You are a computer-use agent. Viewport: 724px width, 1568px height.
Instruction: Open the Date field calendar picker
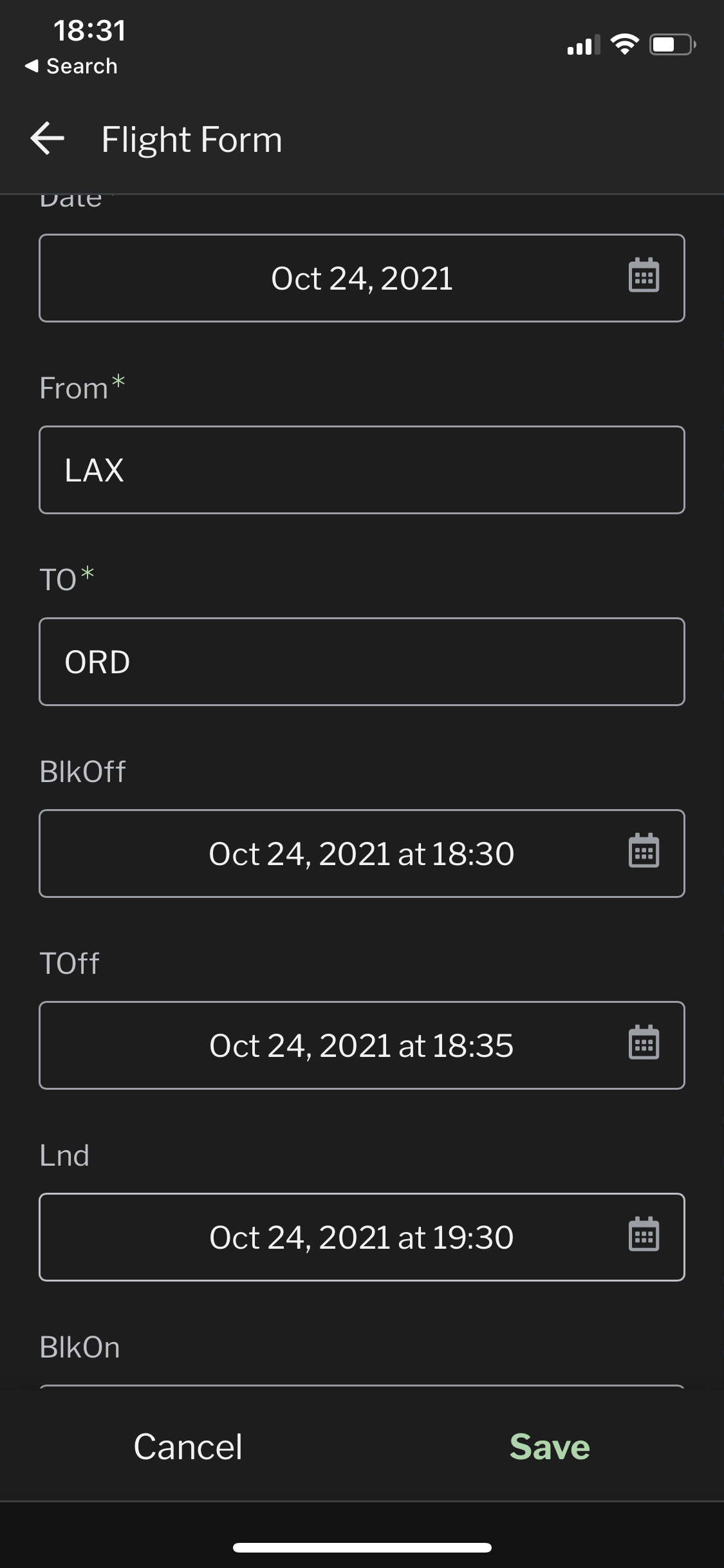(x=645, y=277)
